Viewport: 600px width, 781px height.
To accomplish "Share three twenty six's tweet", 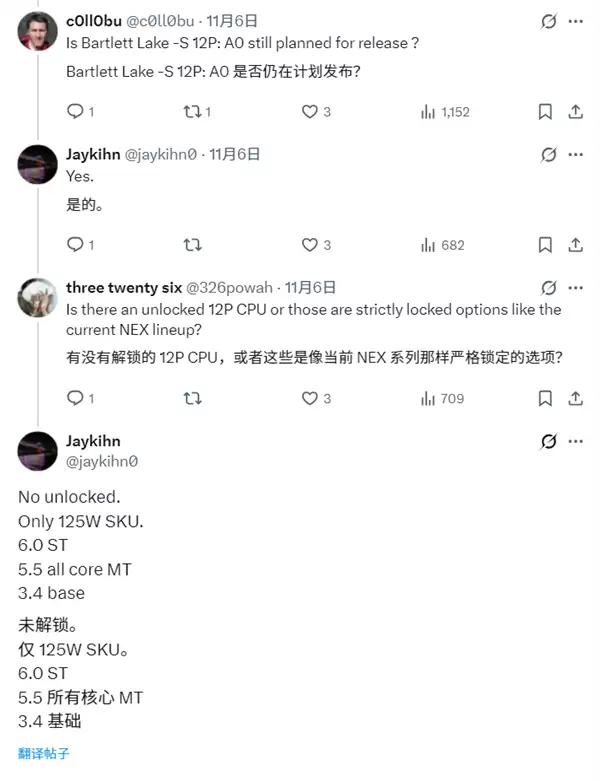I will [576, 398].
